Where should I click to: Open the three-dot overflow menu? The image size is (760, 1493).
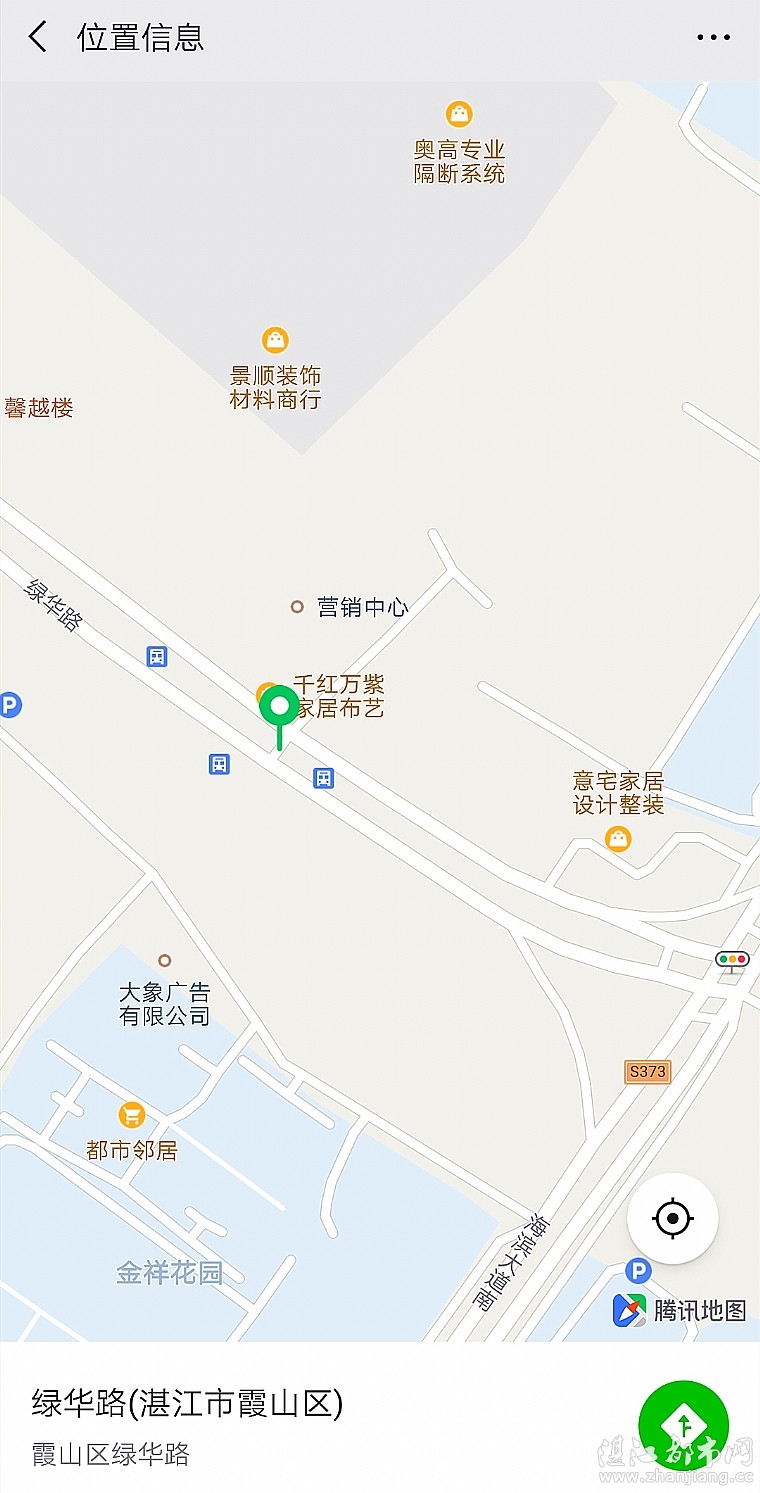(713, 38)
